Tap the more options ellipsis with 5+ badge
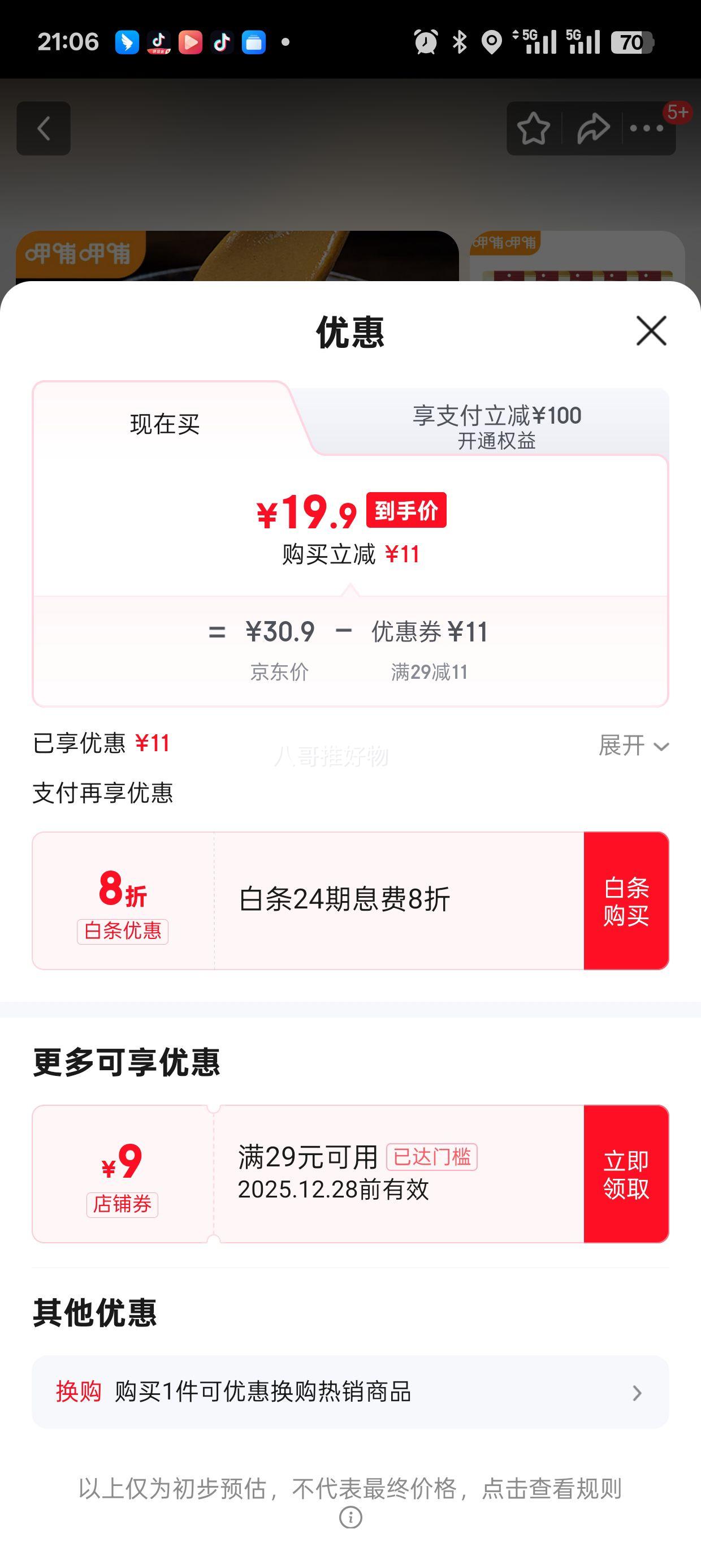 click(x=647, y=128)
